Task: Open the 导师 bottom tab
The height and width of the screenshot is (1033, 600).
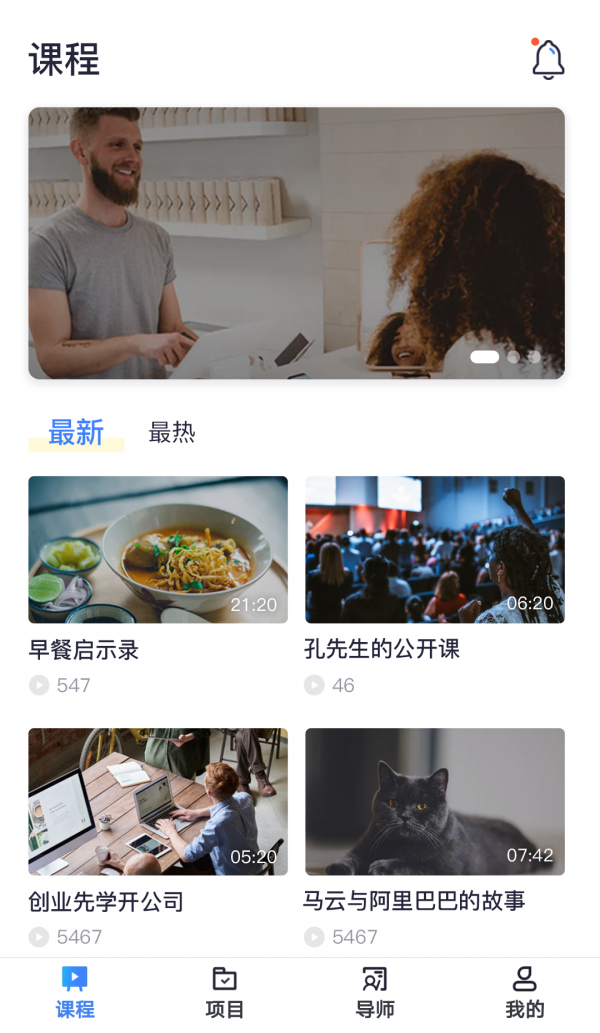Action: coord(375,992)
